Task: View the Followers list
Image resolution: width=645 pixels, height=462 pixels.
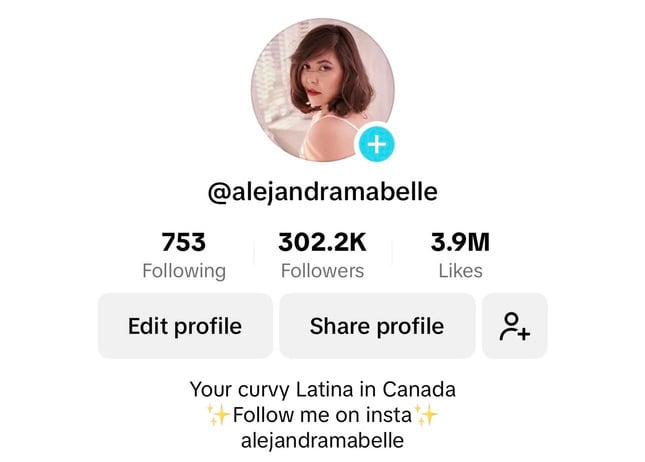Action: 322,256
